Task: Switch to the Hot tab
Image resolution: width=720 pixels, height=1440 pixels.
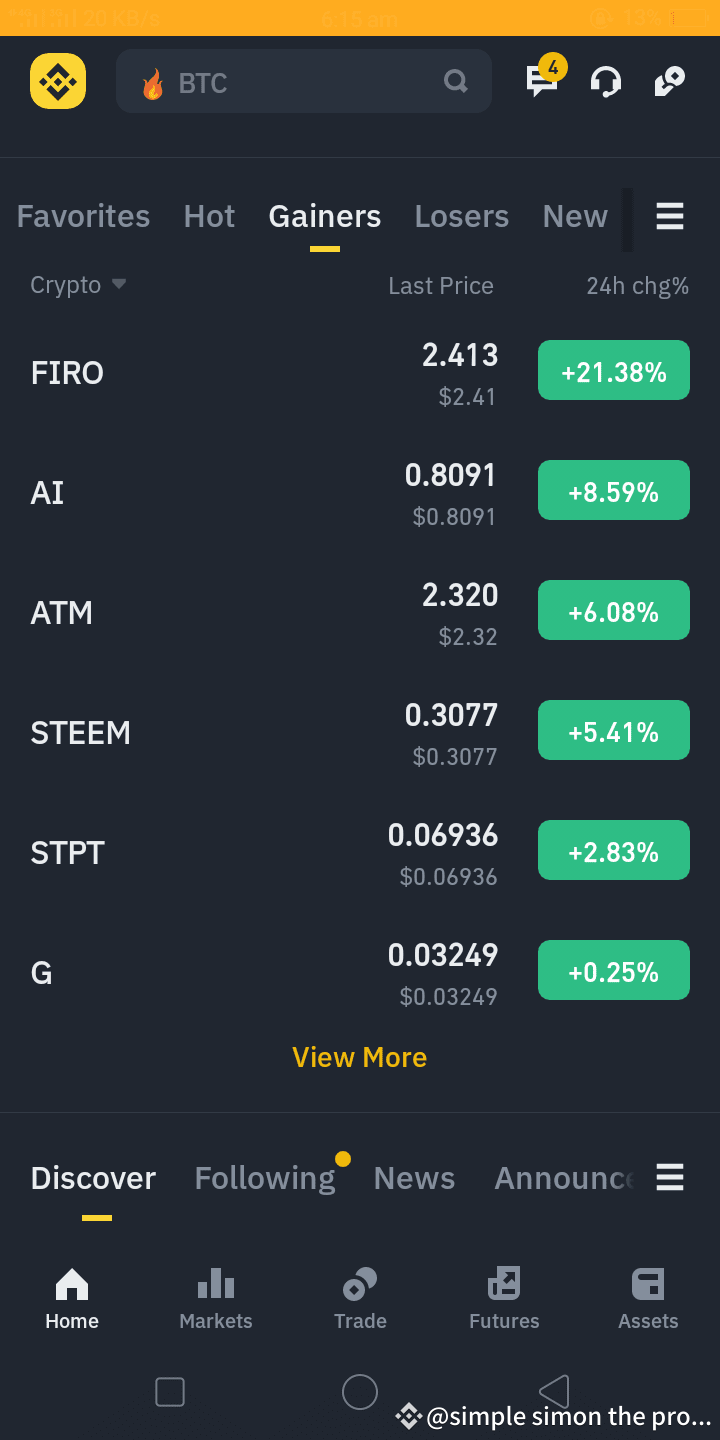Action: pyautogui.click(x=209, y=217)
